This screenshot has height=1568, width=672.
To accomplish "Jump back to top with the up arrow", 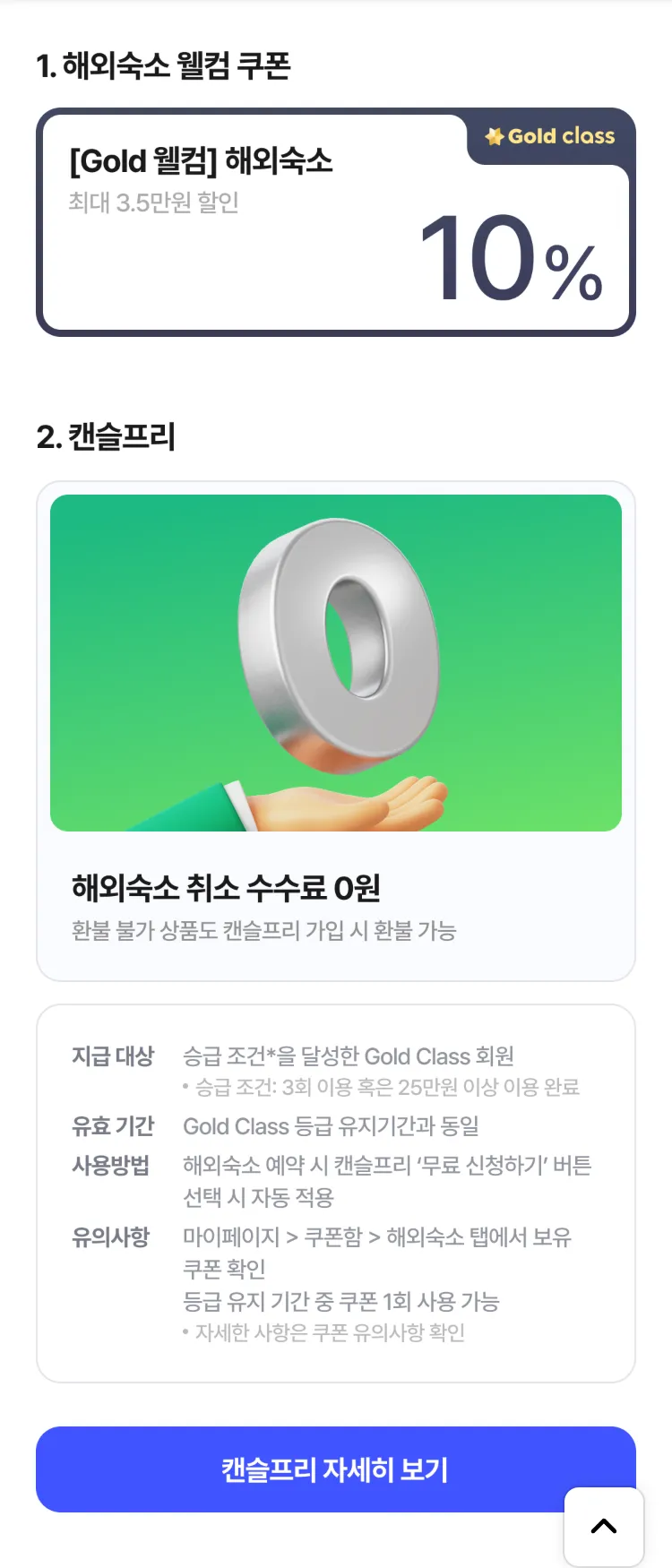I will [x=604, y=1526].
